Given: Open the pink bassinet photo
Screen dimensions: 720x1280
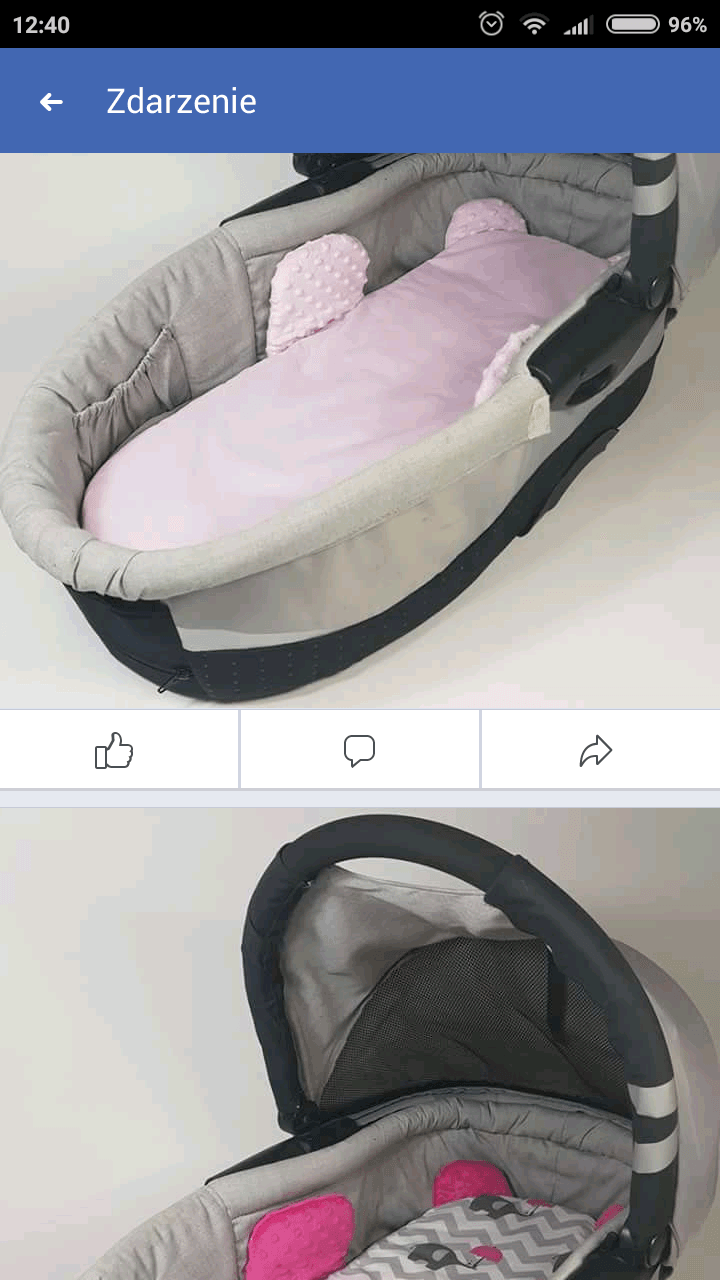Looking at the screenshot, I should click(x=360, y=430).
